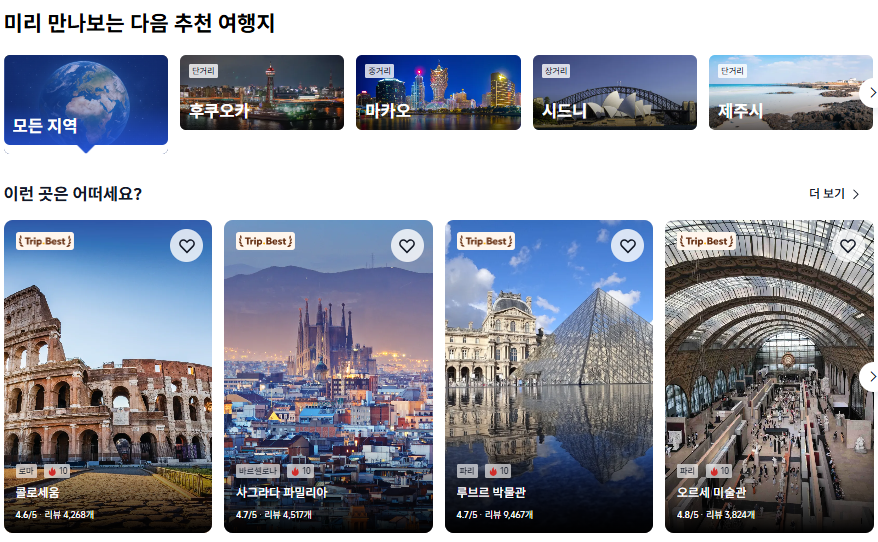
Task: View the 사그라다 파밀리아 attraction card
Action: tap(328, 380)
